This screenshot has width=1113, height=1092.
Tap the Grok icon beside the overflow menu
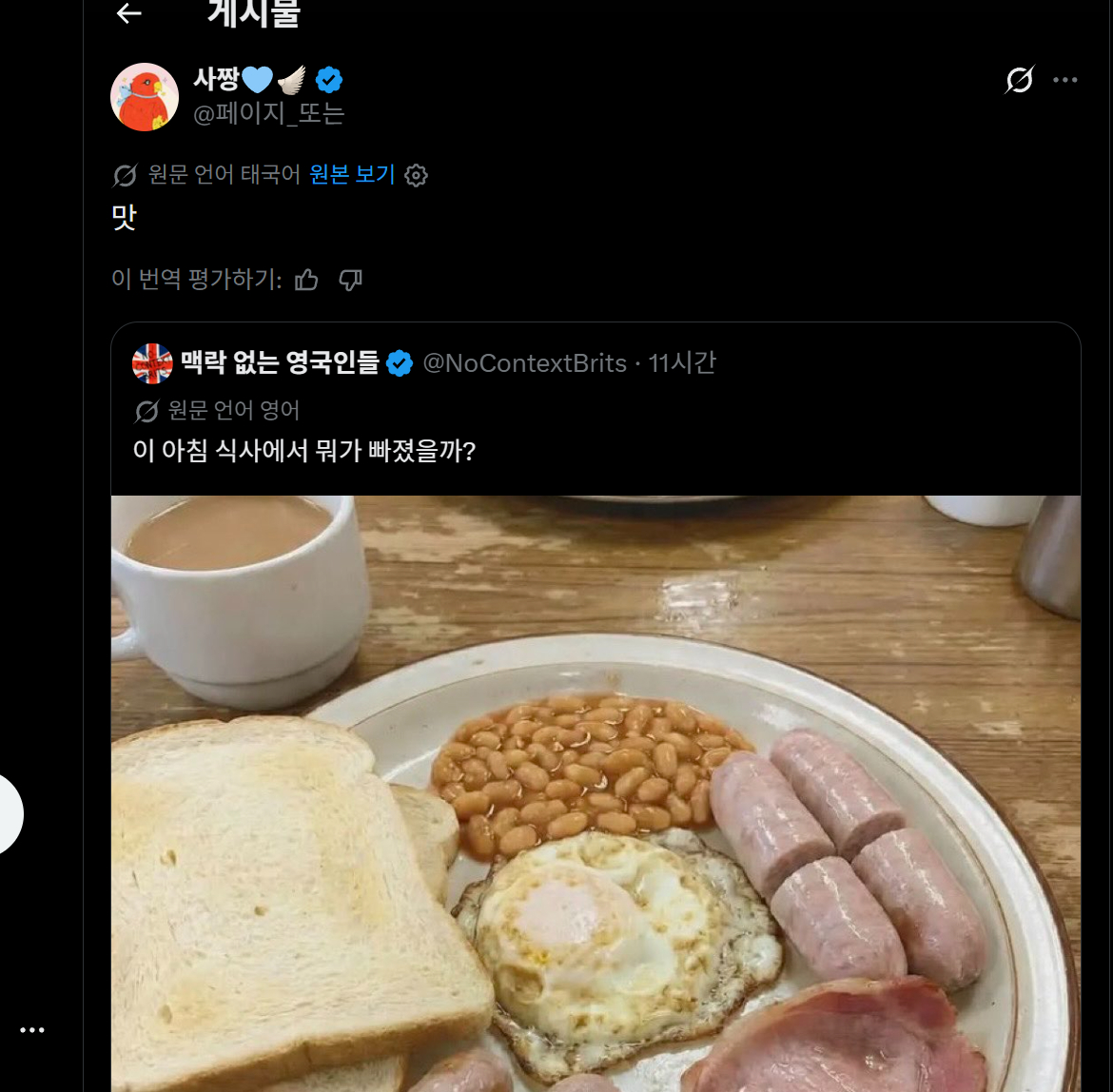1019,80
